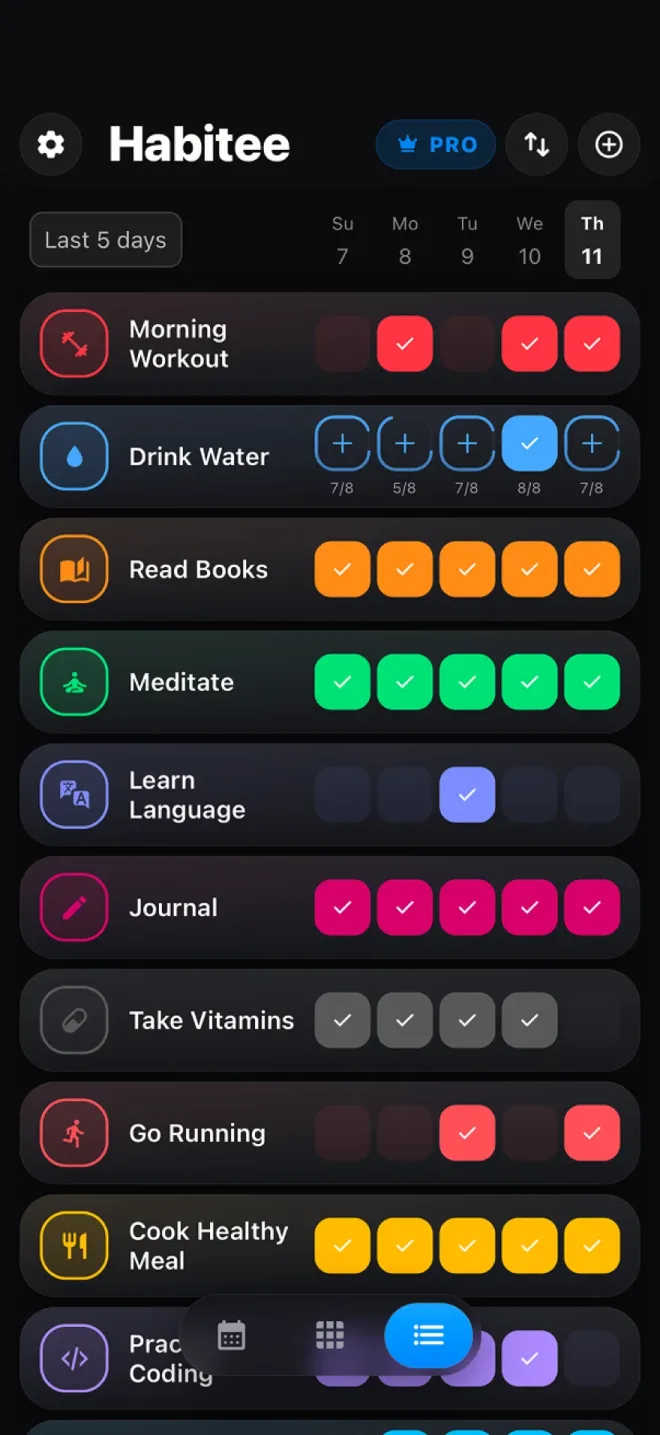Add Drink Water count for Monday 8

405,444
